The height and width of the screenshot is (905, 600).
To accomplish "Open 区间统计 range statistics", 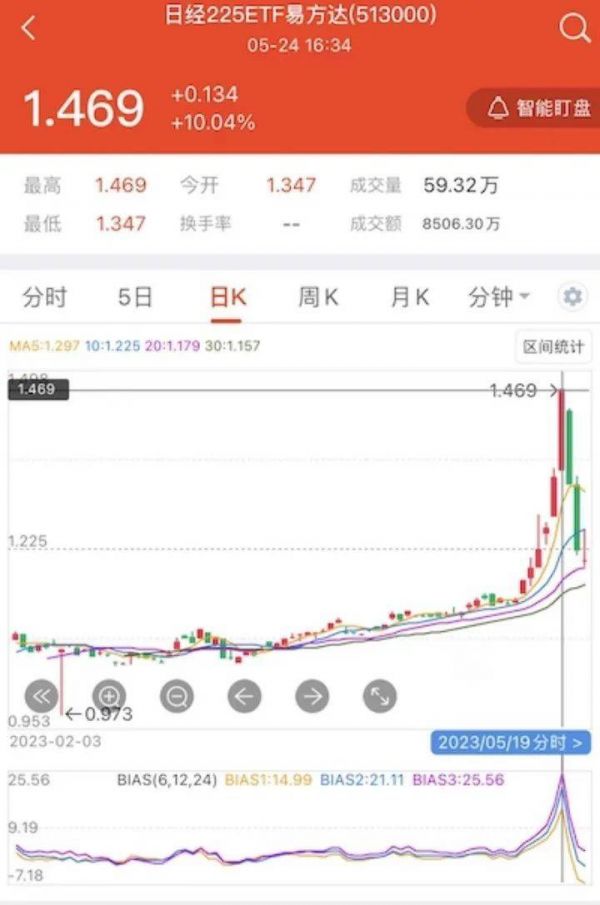I will 554,347.
